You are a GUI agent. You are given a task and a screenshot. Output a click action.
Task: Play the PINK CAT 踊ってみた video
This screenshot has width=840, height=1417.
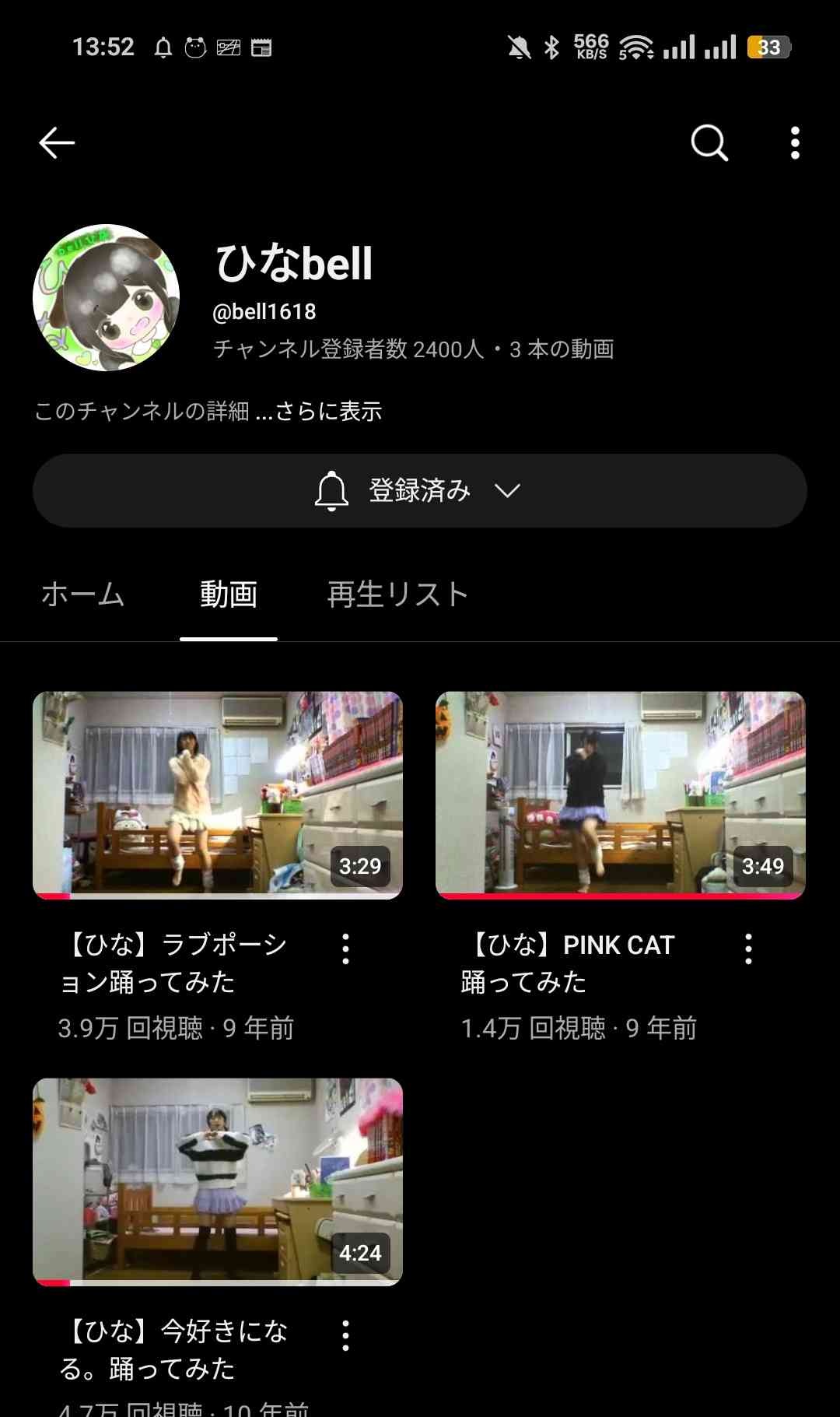pyautogui.click(x=620, y=794)
